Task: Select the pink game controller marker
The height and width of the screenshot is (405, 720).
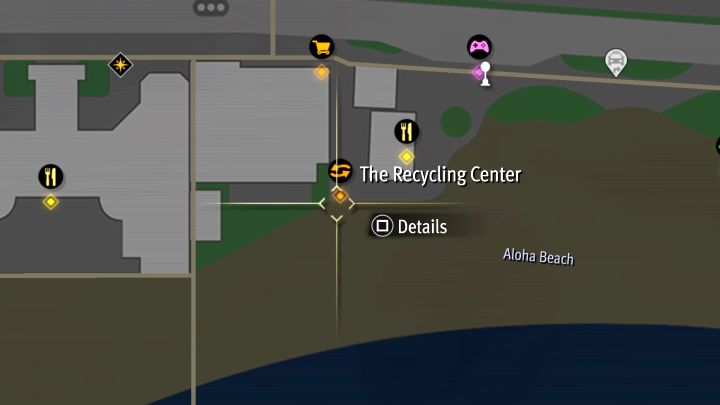Action: (x=479, y=47)
